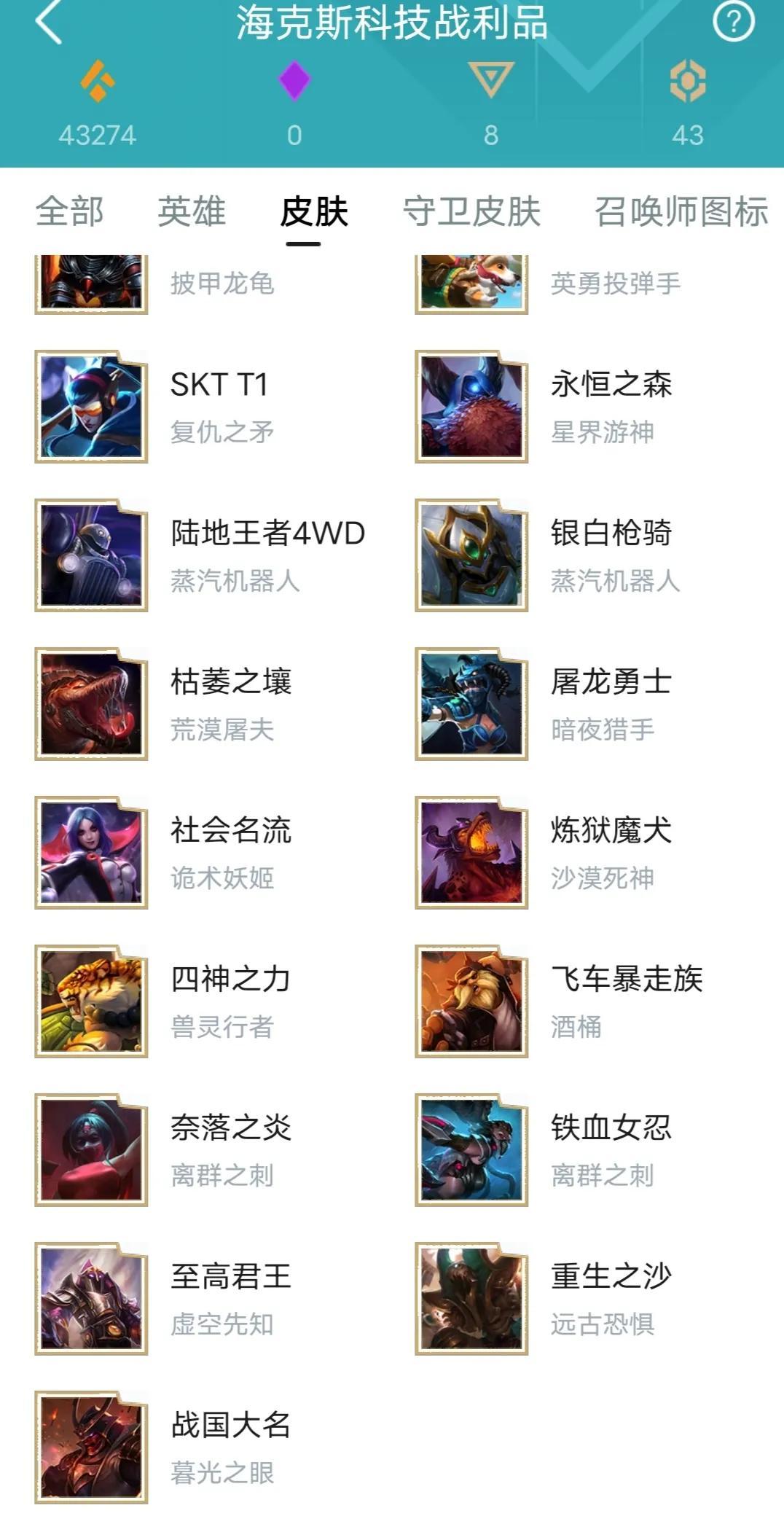Select the 炼狱魔犬 沙漠死神 skin
Viewport: 784px width, 1516px height.
pos(471,853)
